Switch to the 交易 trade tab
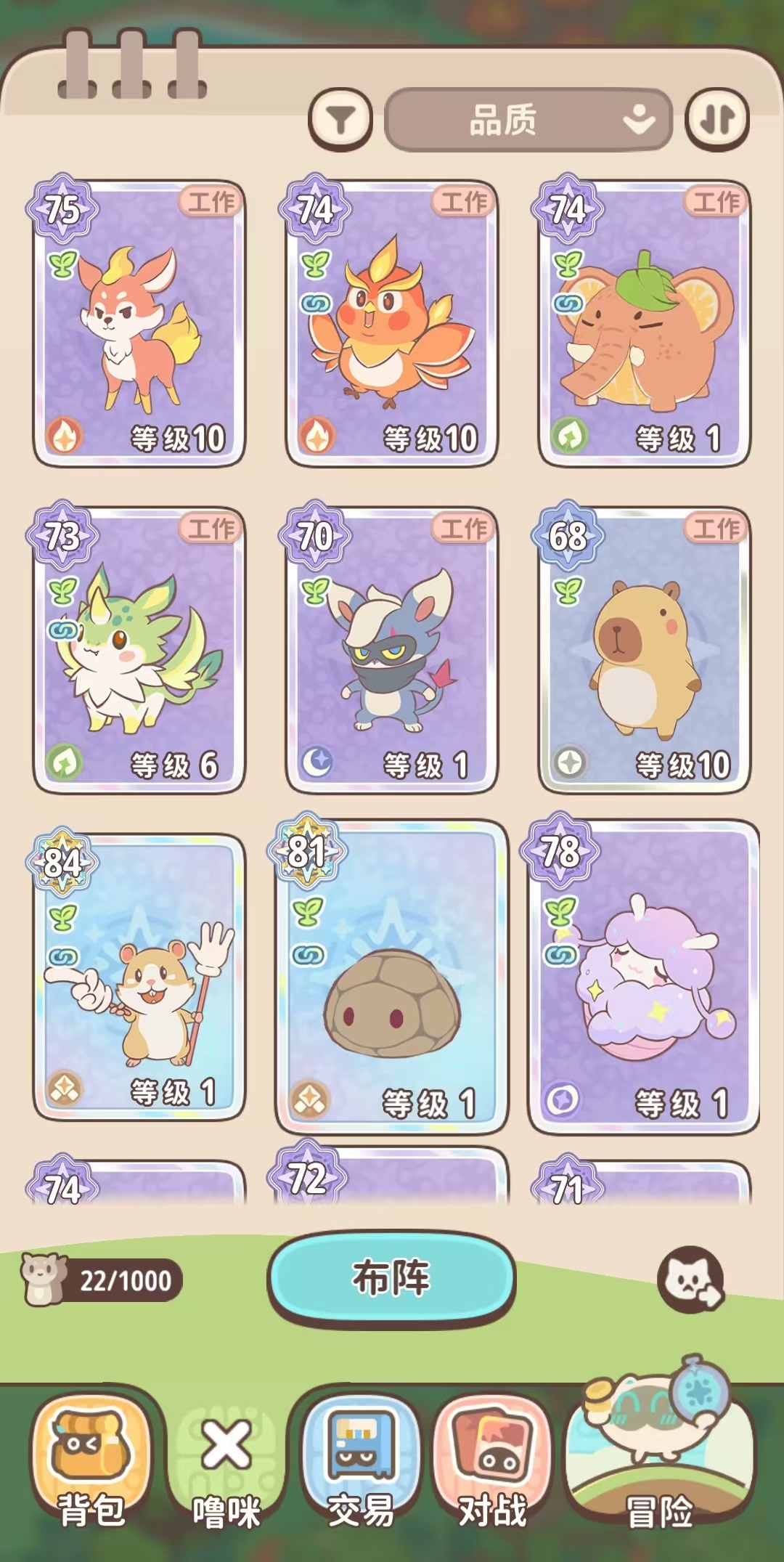Image resolution: width=784 pixels, height=1562 pixels. click(x=361, y=1460)
